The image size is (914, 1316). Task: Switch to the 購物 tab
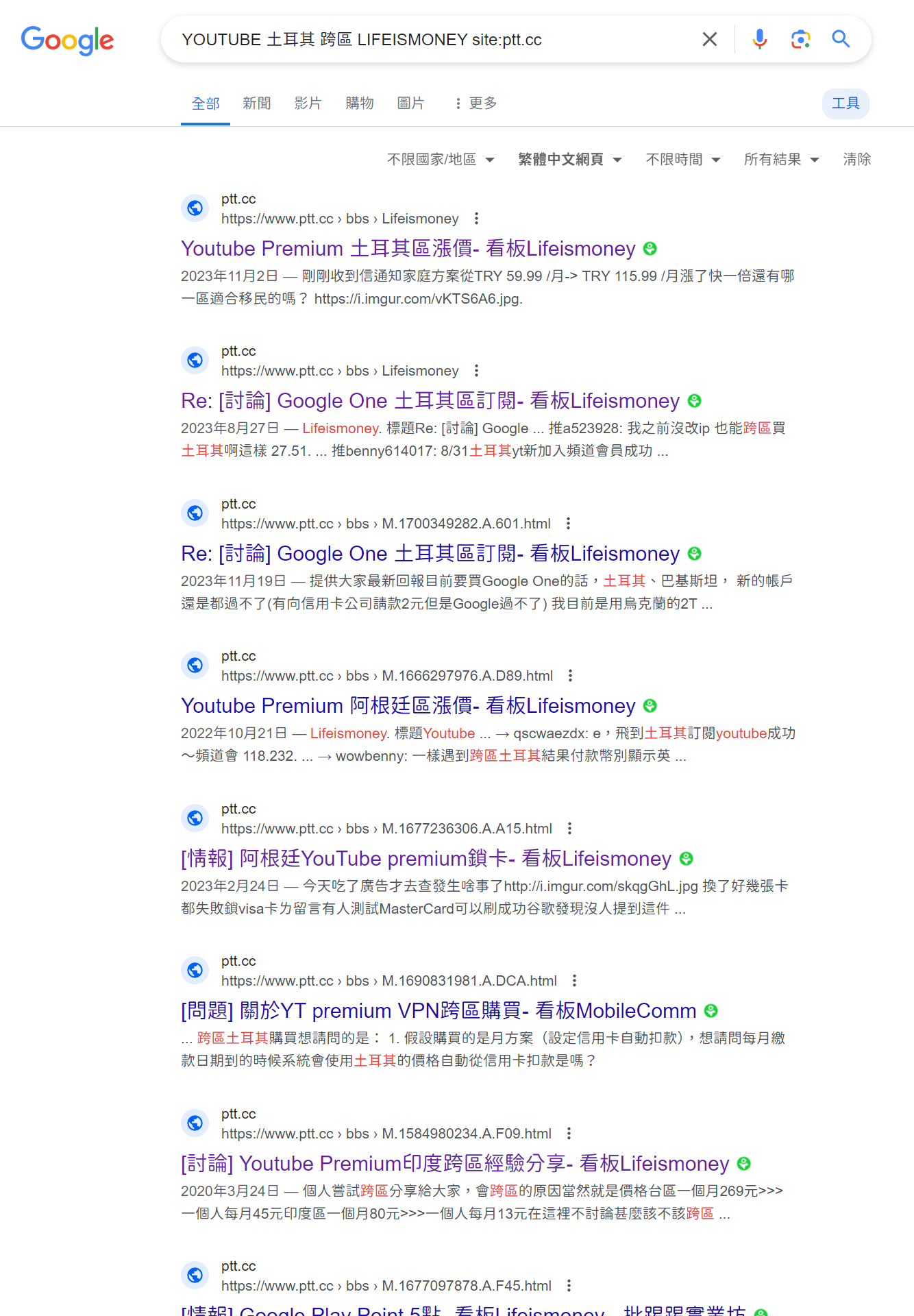pos(359,103)
